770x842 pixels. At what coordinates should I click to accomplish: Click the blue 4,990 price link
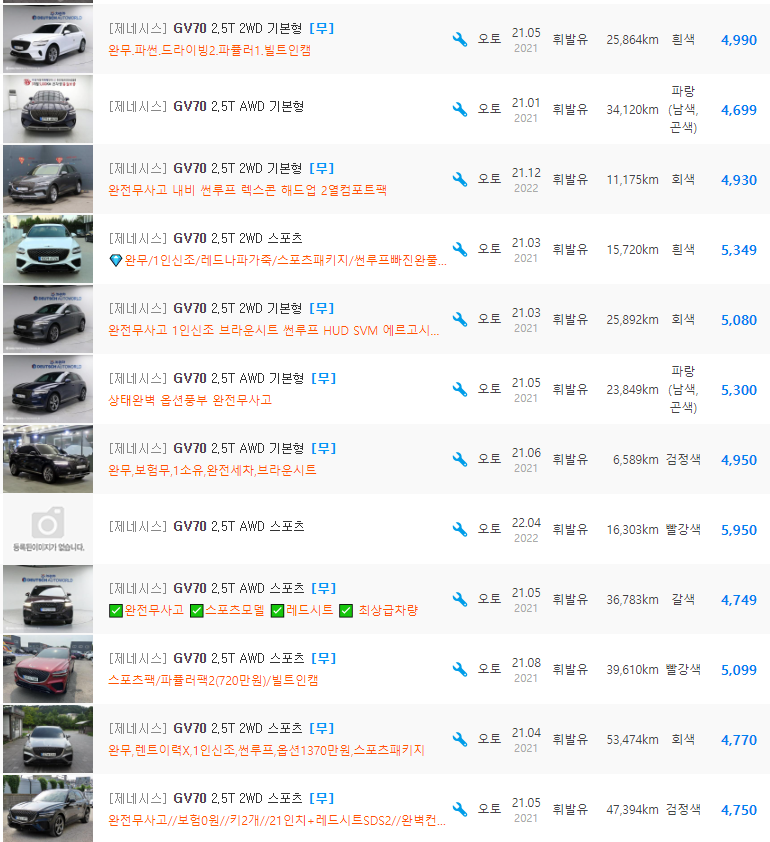pos(738,40)
